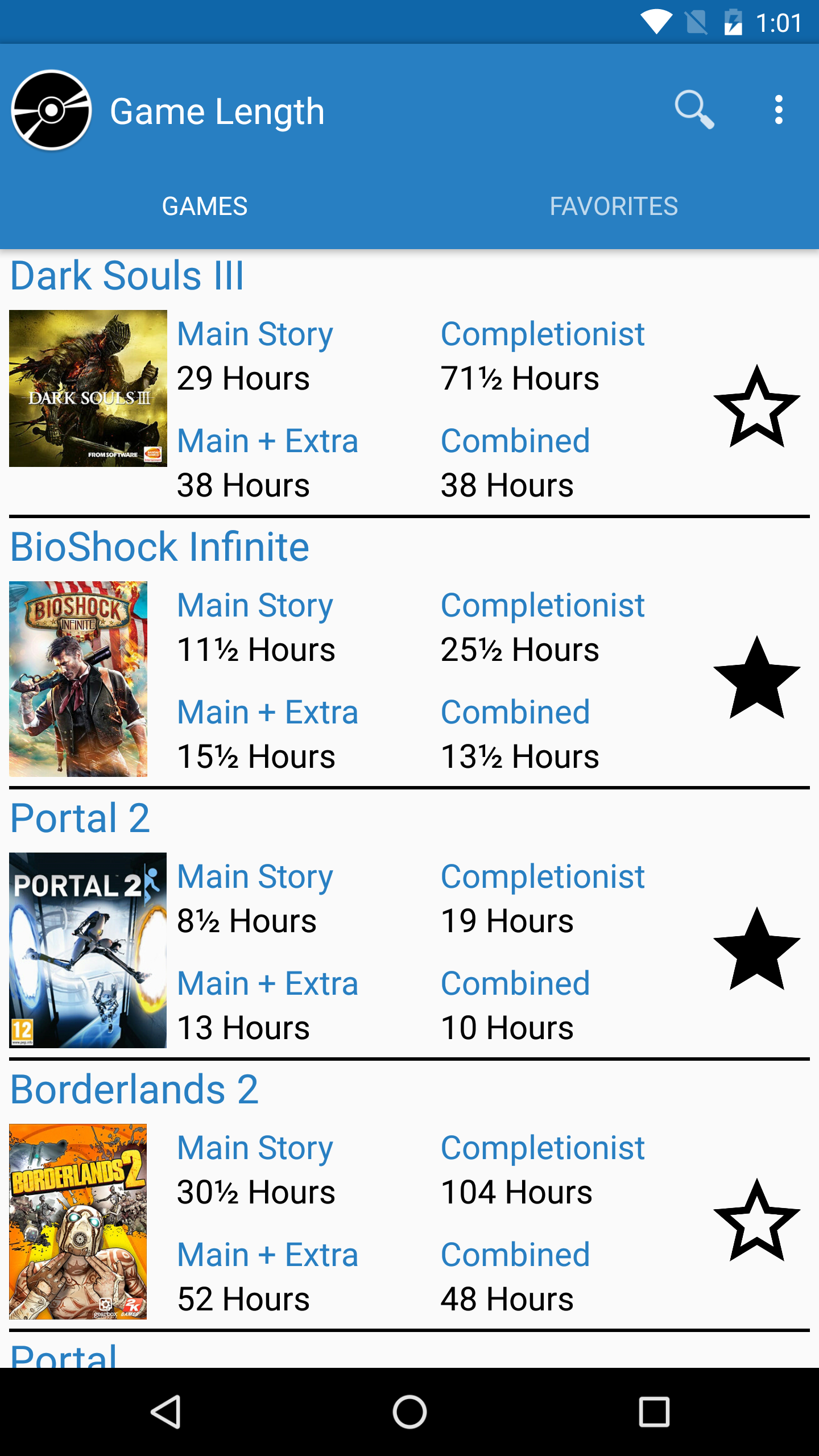View the BioShock Infinite cover entry
The image size is (819, 1456).
click(x=78, y=679)
